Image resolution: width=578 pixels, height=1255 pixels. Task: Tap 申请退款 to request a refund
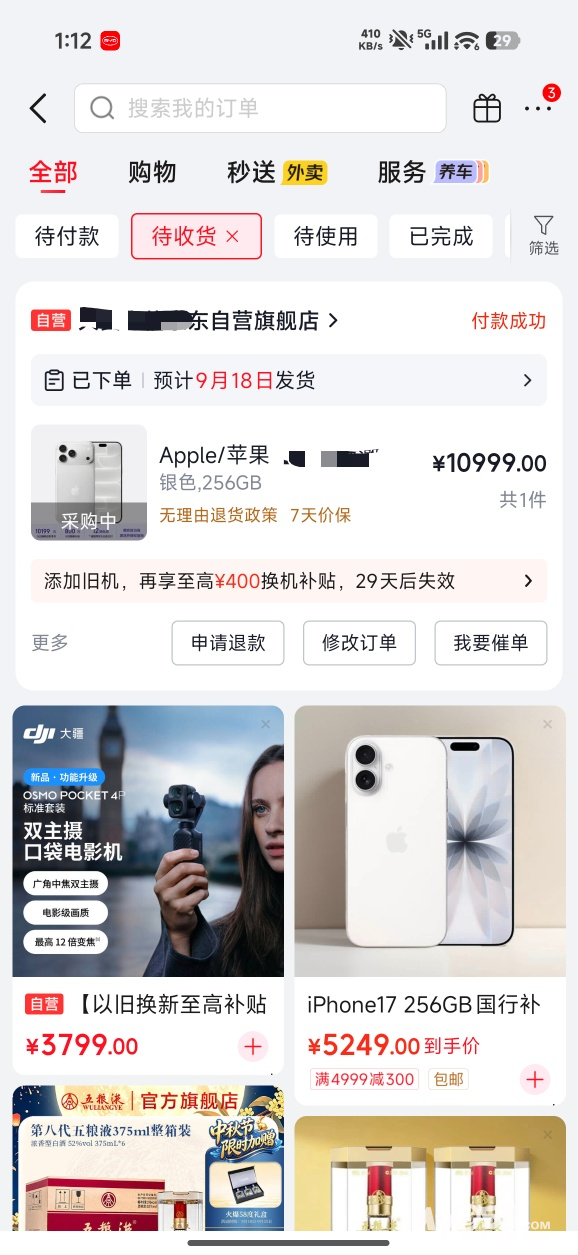[228, 642]
